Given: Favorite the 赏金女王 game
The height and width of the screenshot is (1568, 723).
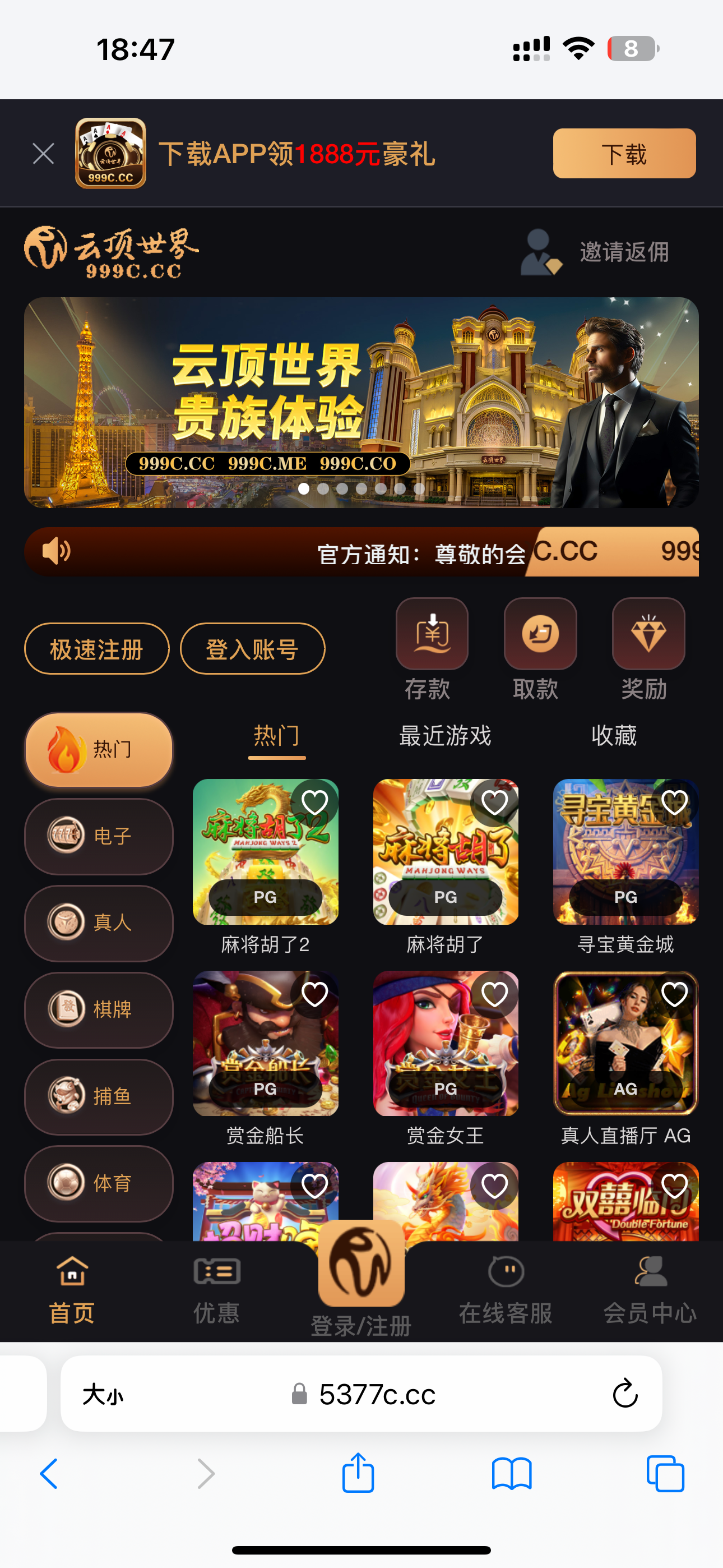Looking at the screenshot, I should [494, 995].
